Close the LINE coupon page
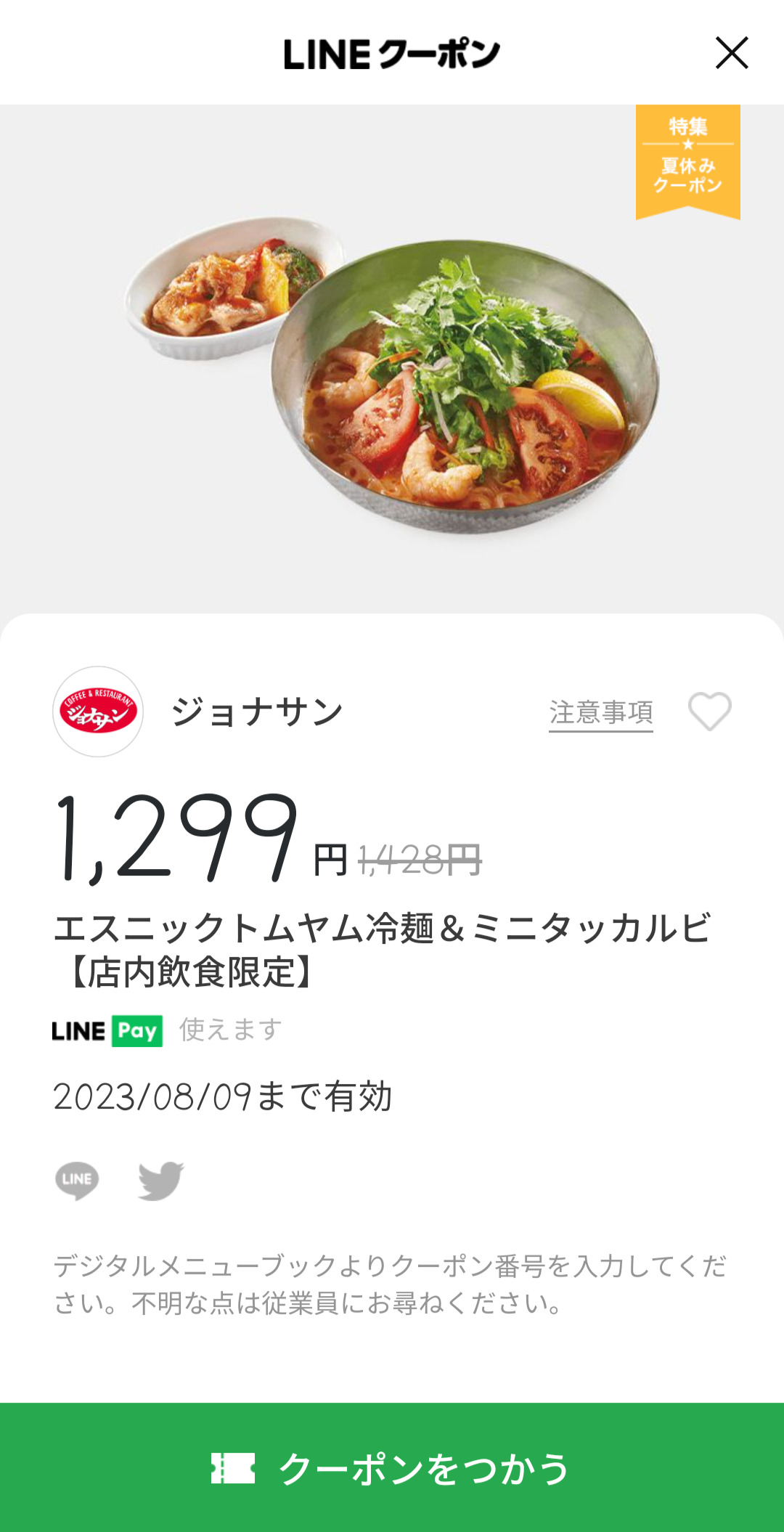784x1532 pixels. coord(731,53)
